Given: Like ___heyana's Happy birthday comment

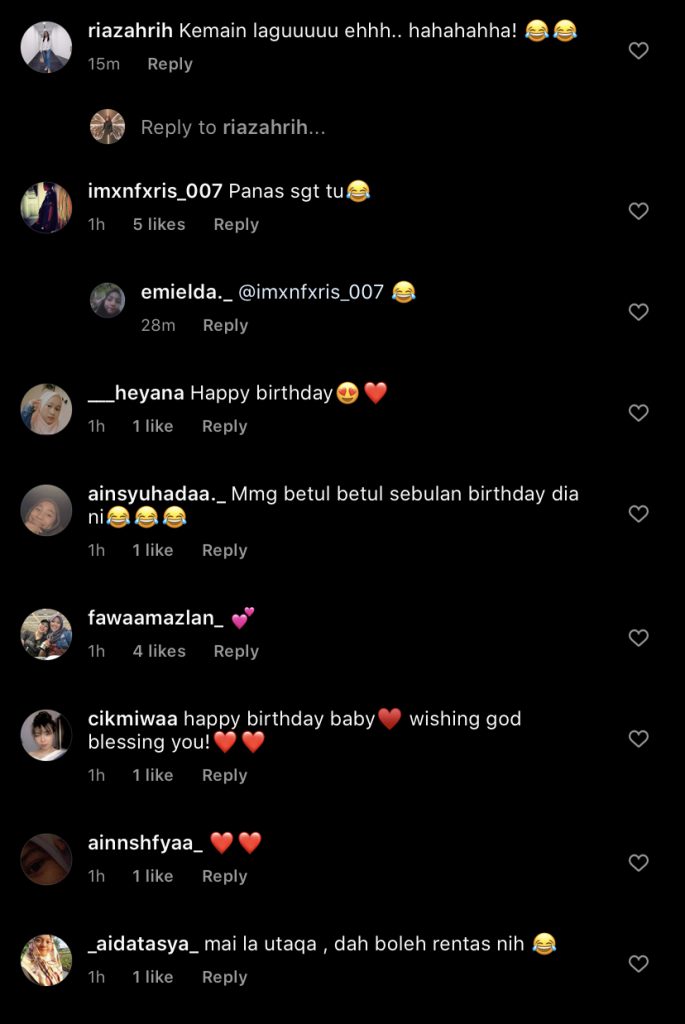Looking at the screenshot, I should pos(638,413).
